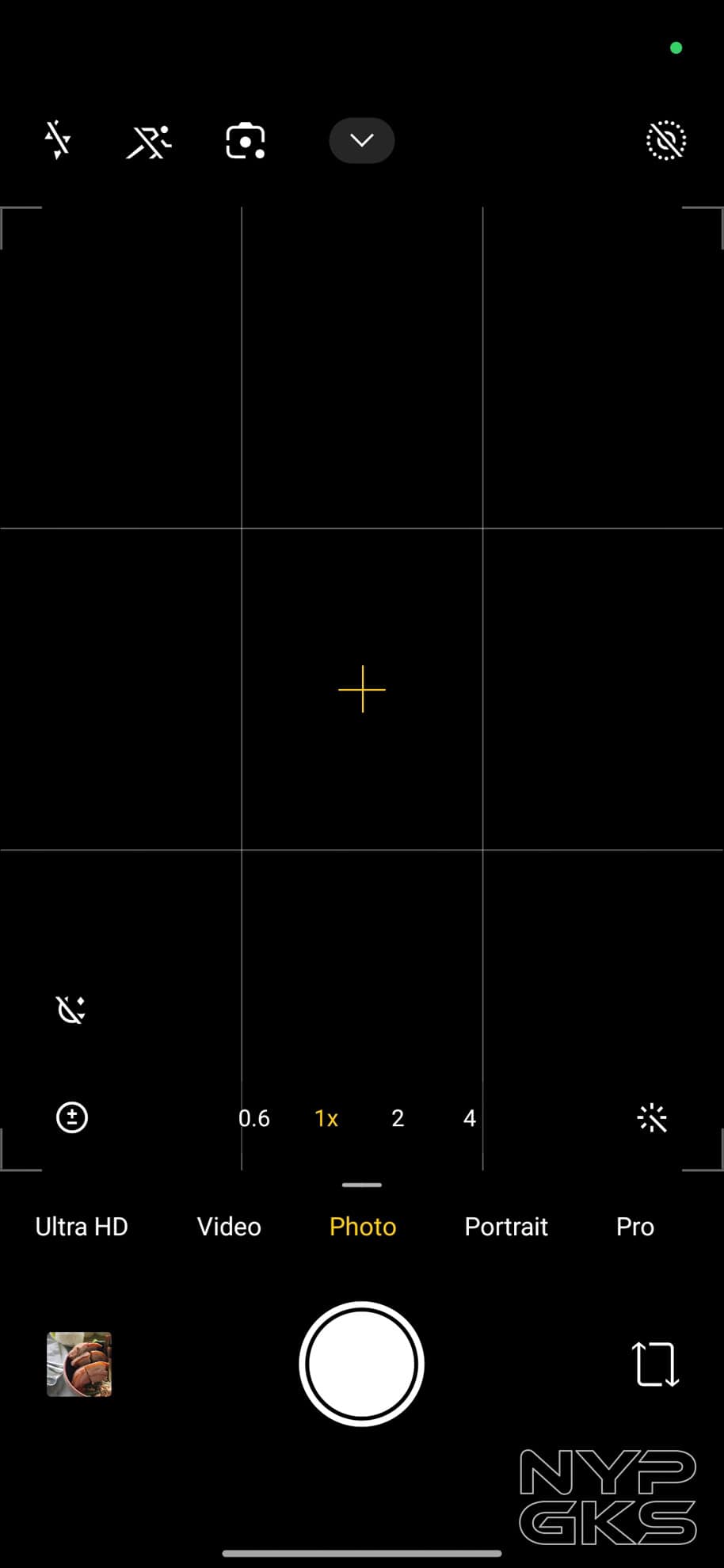
Task: Open the filters panel with the magic wand icon
Action: pos(652,1117)
